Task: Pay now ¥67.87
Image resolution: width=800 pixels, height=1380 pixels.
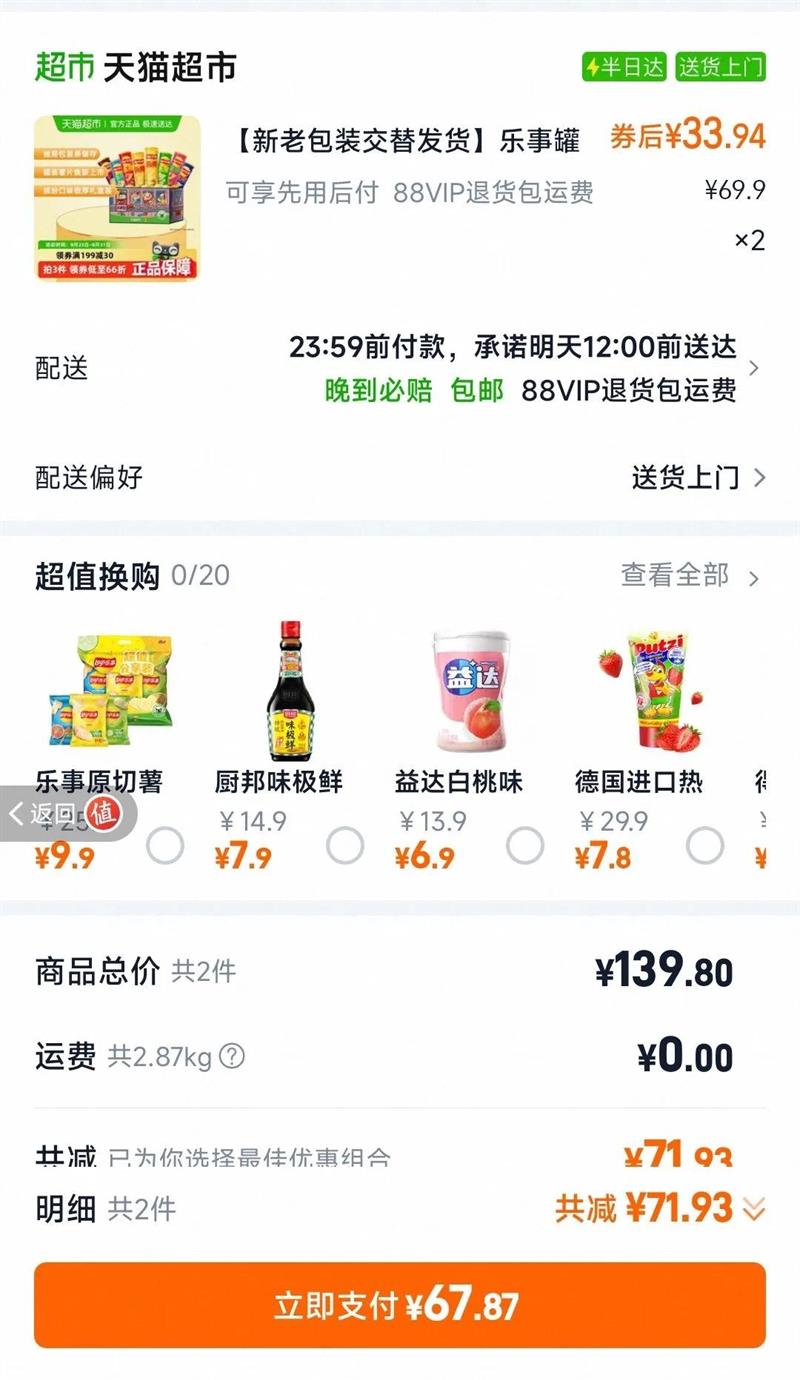Action: point(400,1305)
